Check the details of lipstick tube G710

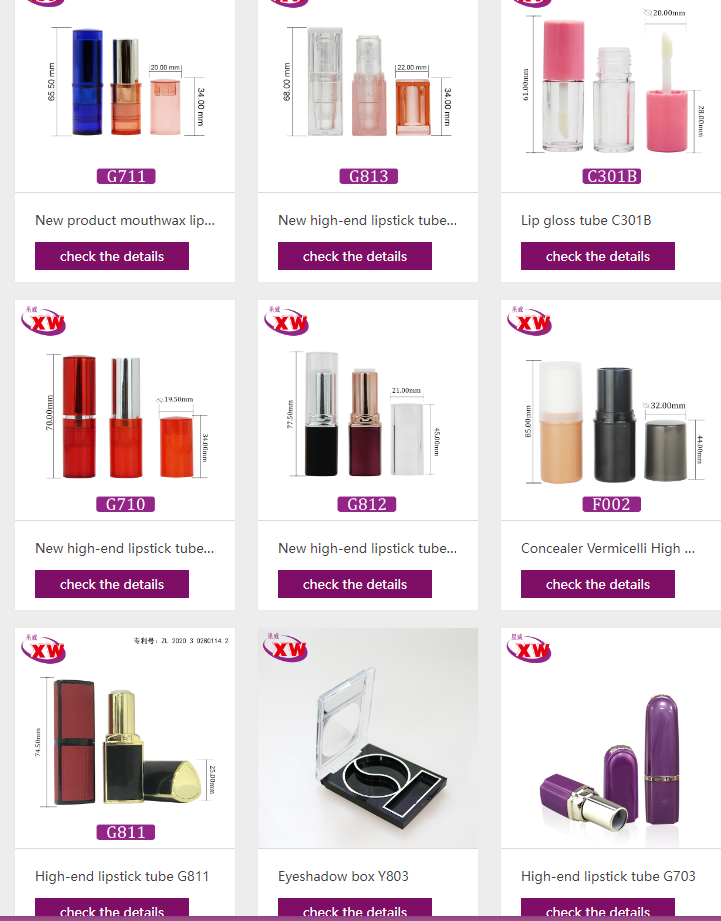pos(112,584)
